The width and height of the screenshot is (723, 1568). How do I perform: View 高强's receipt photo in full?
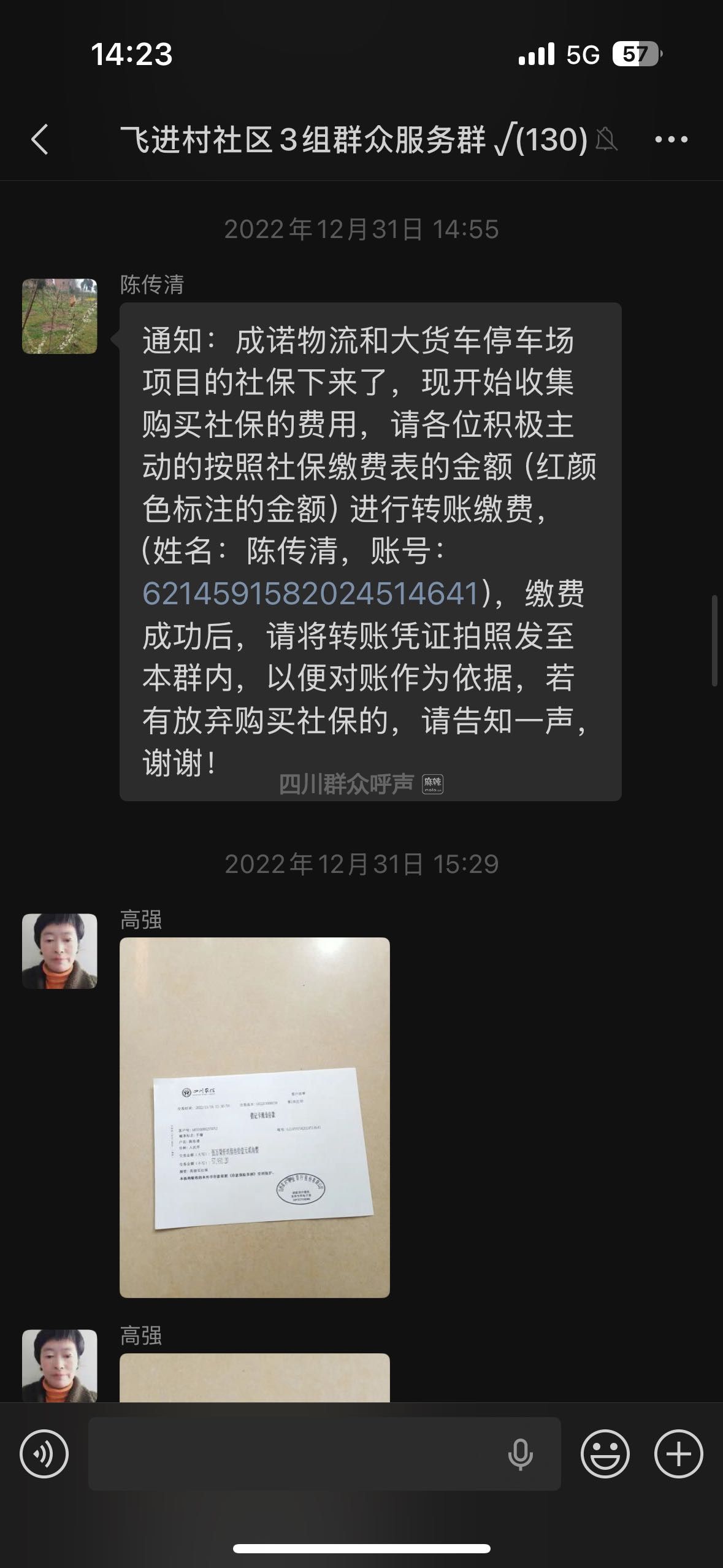pos(254,1116)
